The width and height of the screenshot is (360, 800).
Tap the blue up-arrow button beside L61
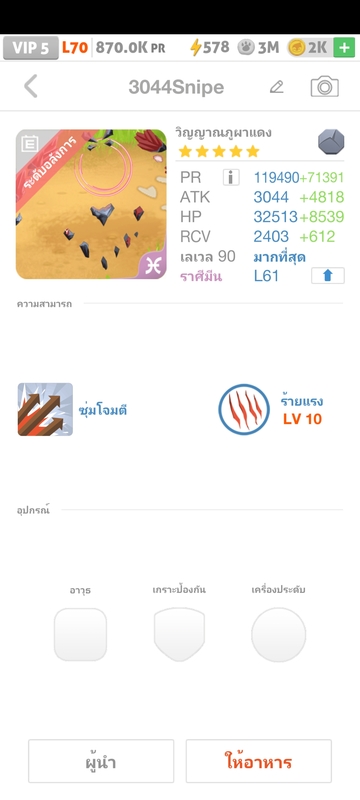click(x=328, y=276)
